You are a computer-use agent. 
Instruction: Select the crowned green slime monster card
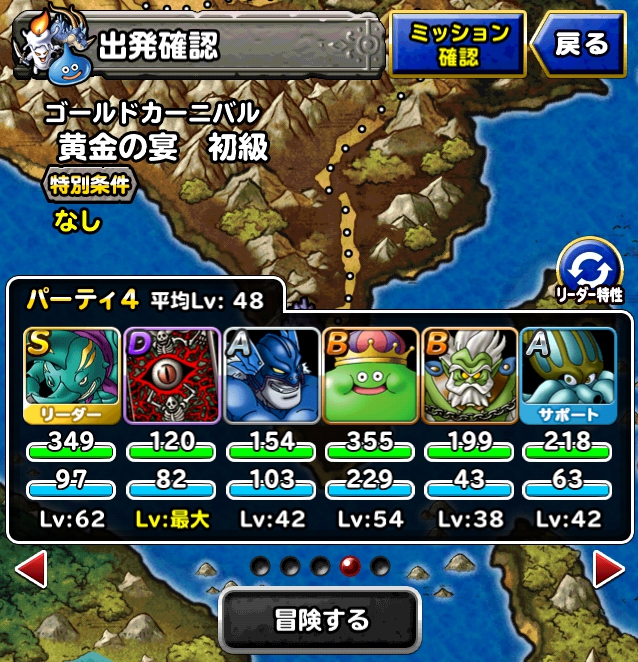point(369,375)
